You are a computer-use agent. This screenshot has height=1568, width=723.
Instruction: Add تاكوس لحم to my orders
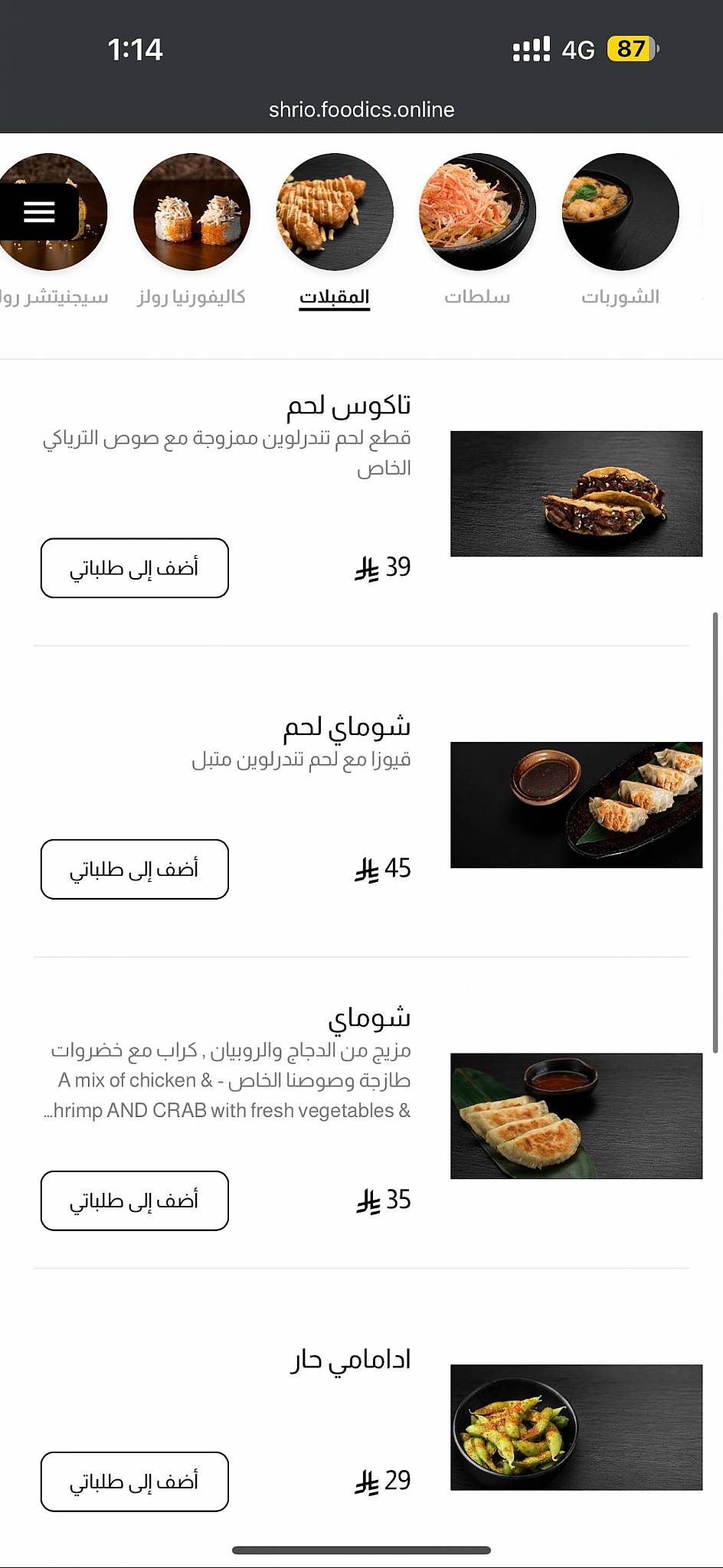coord(135,568)
